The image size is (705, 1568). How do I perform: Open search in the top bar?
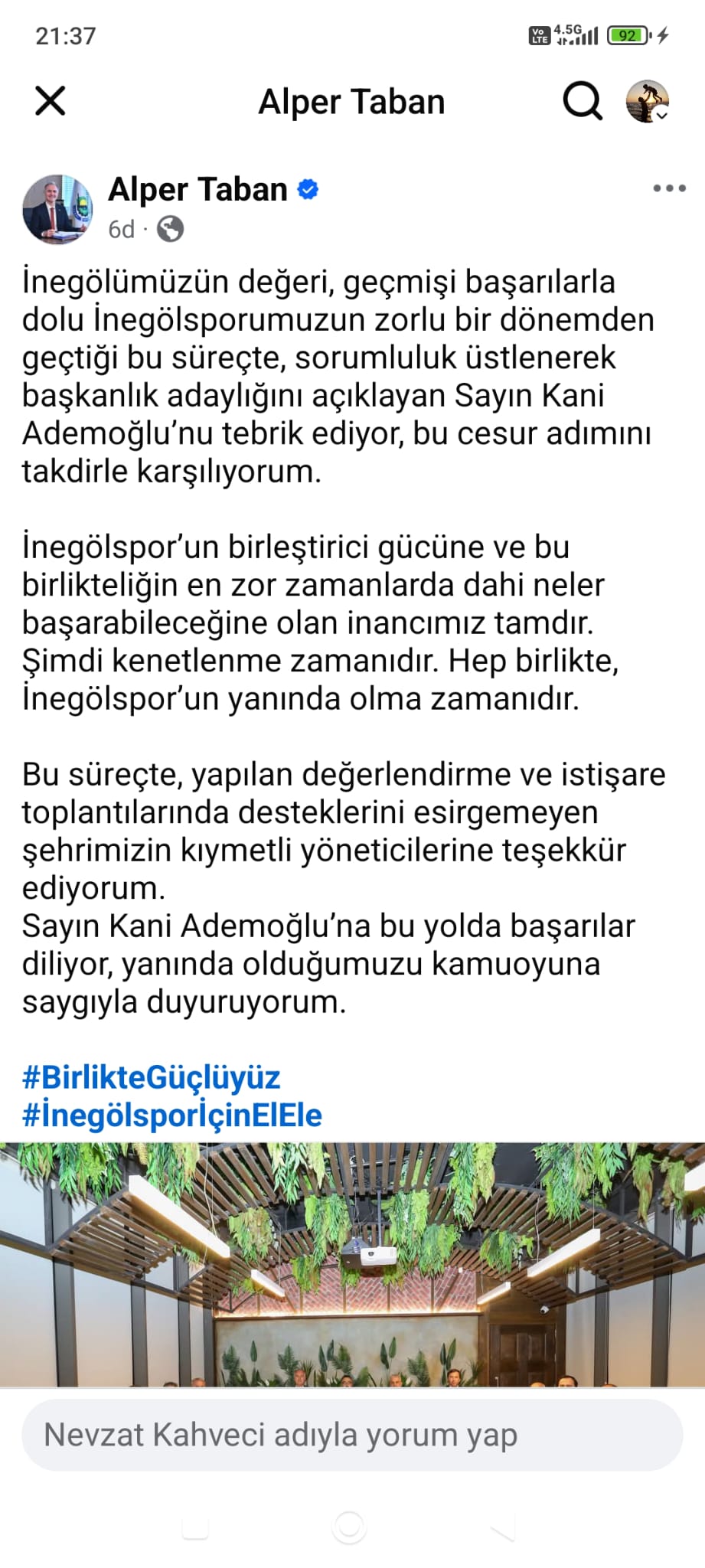coord(582,101)
